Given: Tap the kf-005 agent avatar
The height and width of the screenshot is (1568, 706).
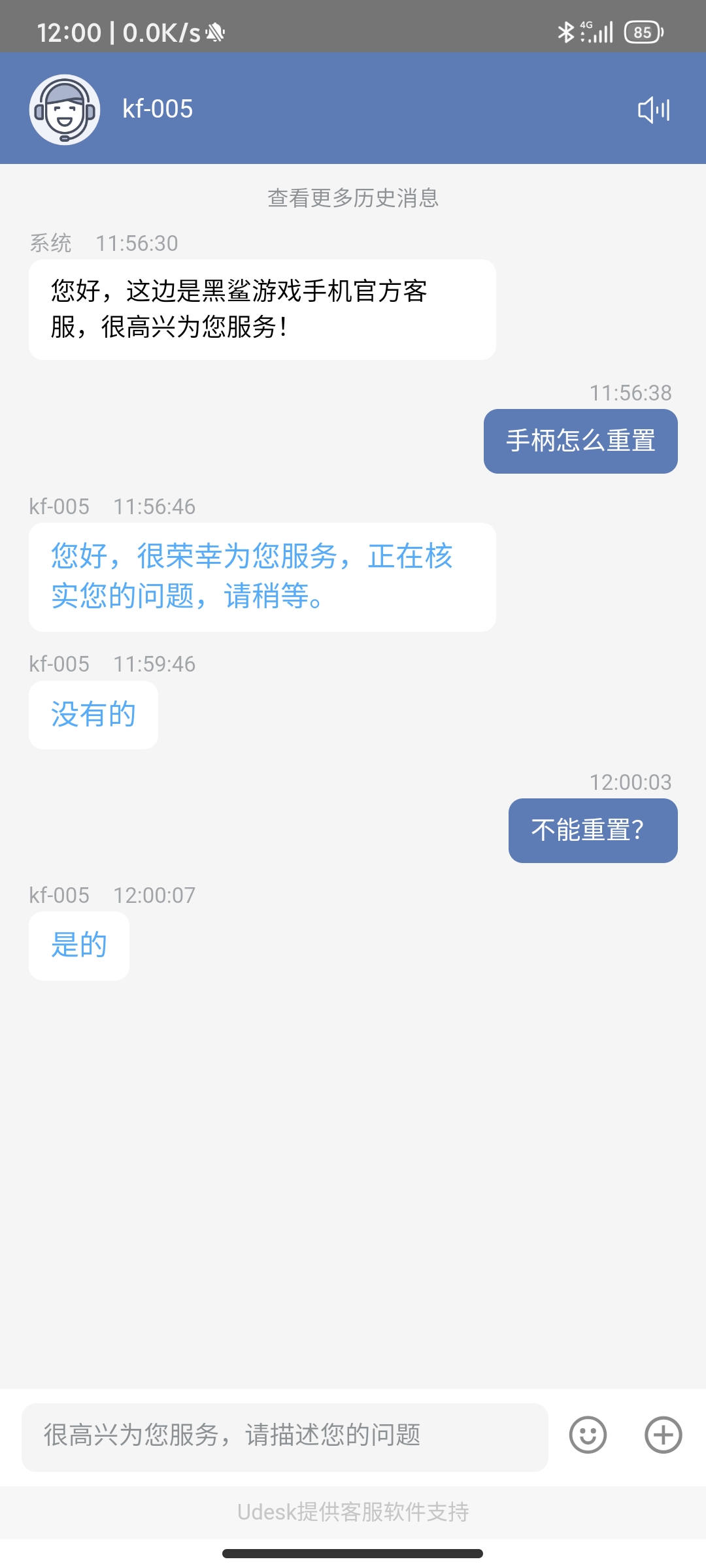Looking at the screenshot, I should pos(64,109).
